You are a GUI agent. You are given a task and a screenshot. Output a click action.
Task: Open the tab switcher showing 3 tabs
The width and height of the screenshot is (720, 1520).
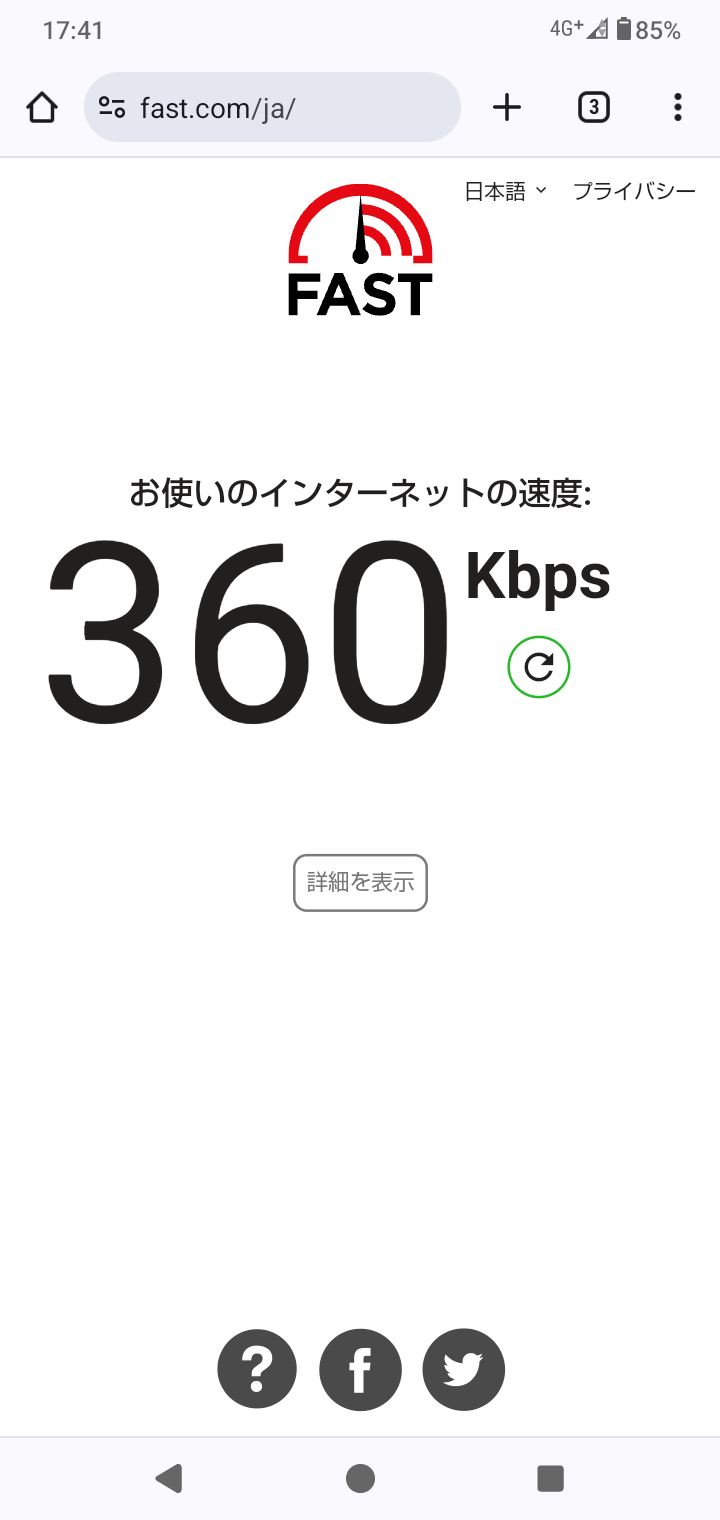tap(594, 107)
